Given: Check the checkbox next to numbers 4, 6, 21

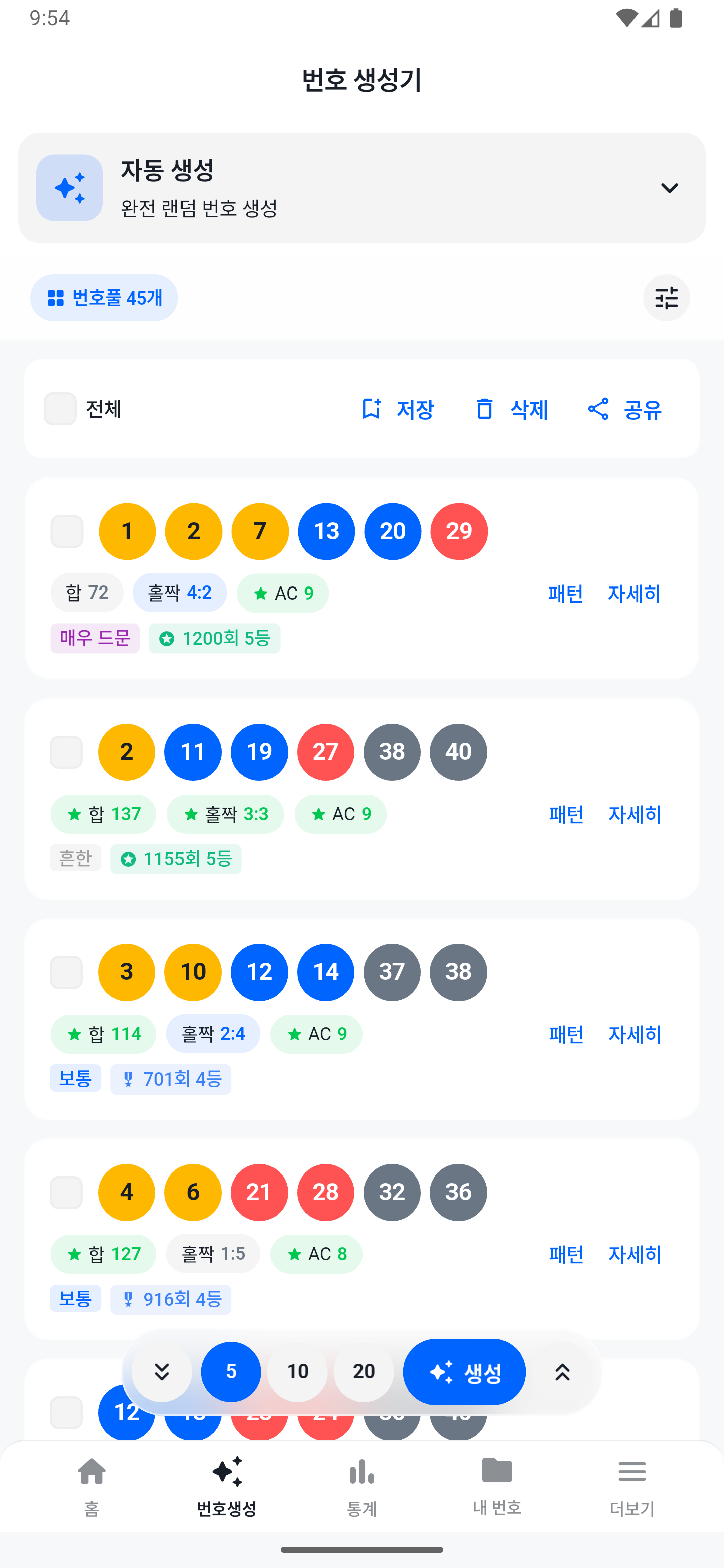Looking at the screenshot, I should click(67, 1193).
